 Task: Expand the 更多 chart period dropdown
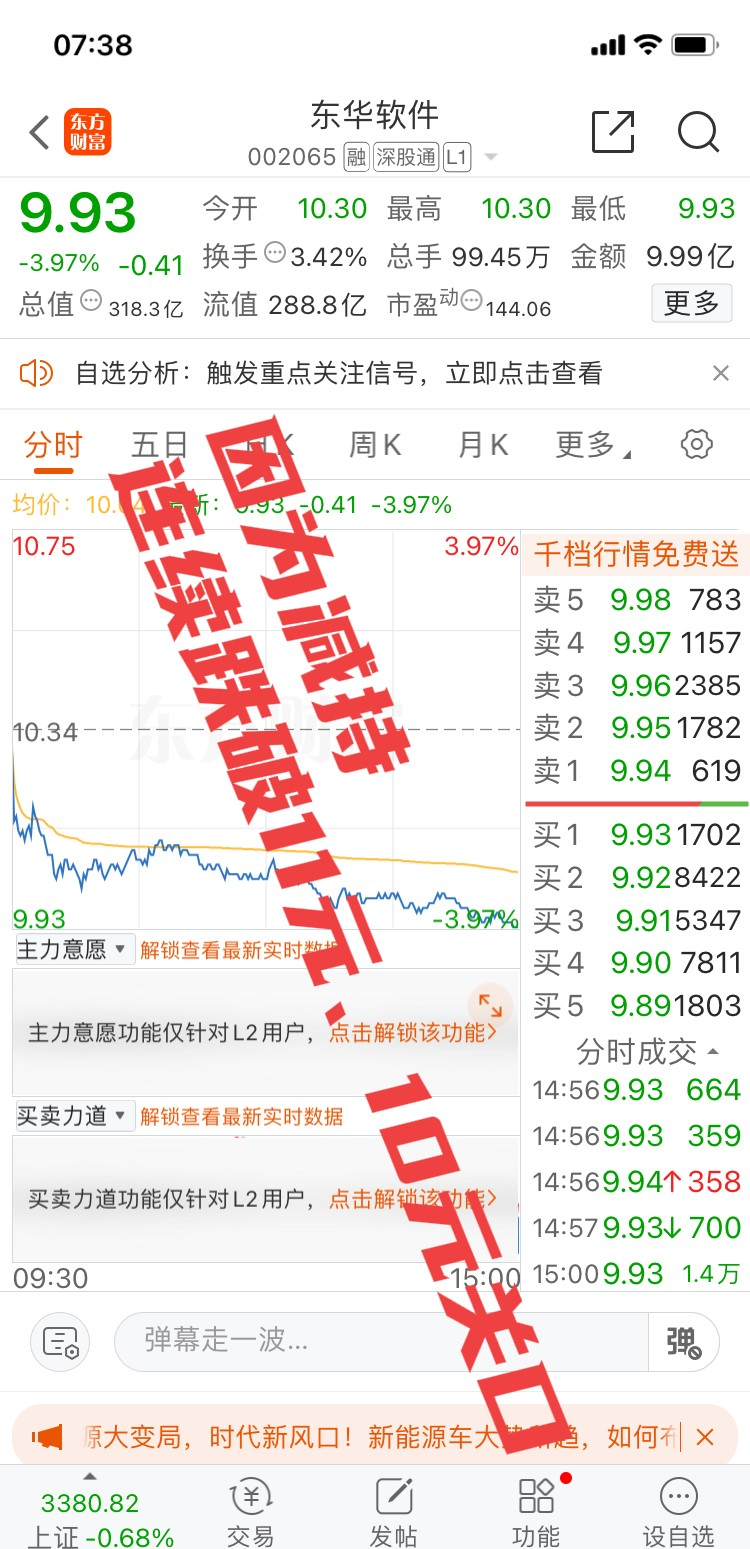592,445
